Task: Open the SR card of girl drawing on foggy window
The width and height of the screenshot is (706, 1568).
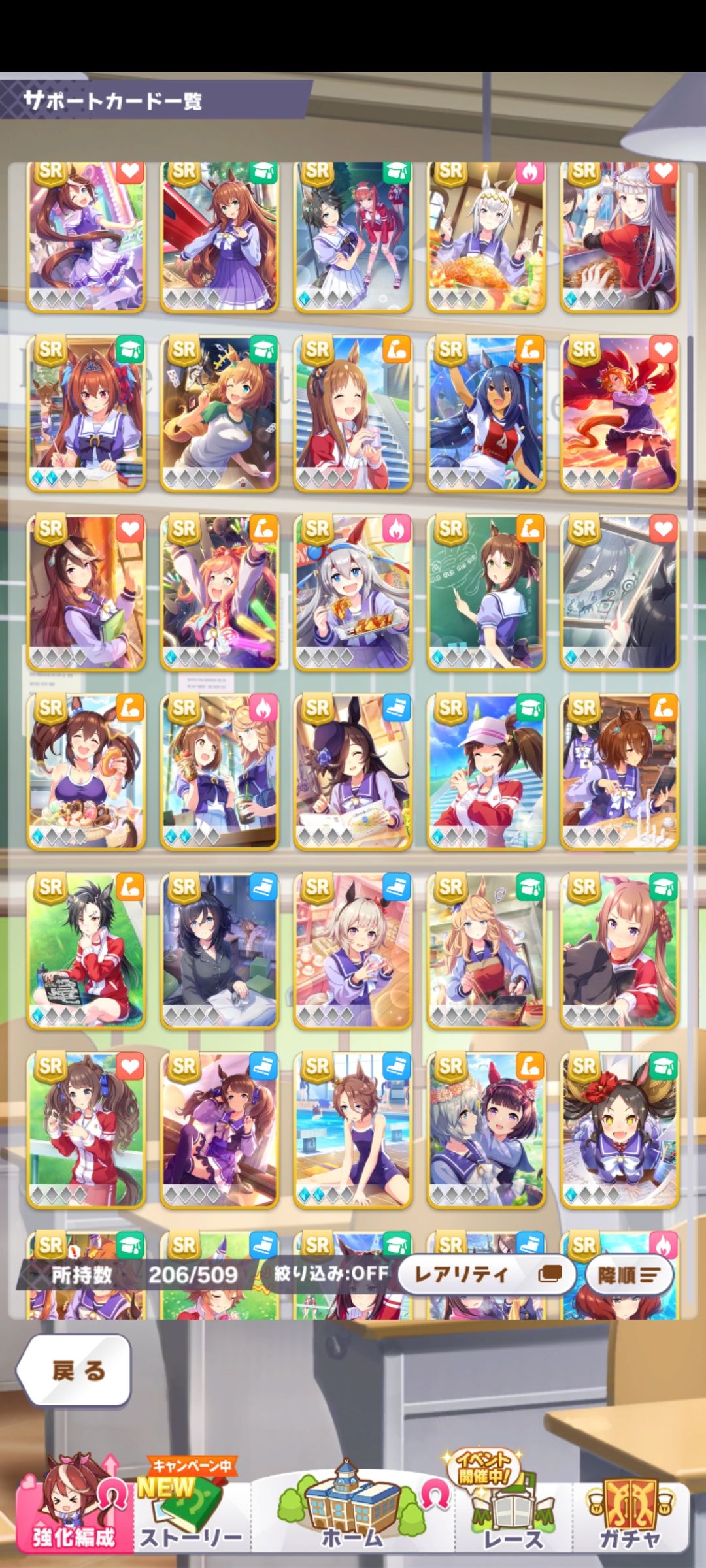Action: tap(619, 593)
